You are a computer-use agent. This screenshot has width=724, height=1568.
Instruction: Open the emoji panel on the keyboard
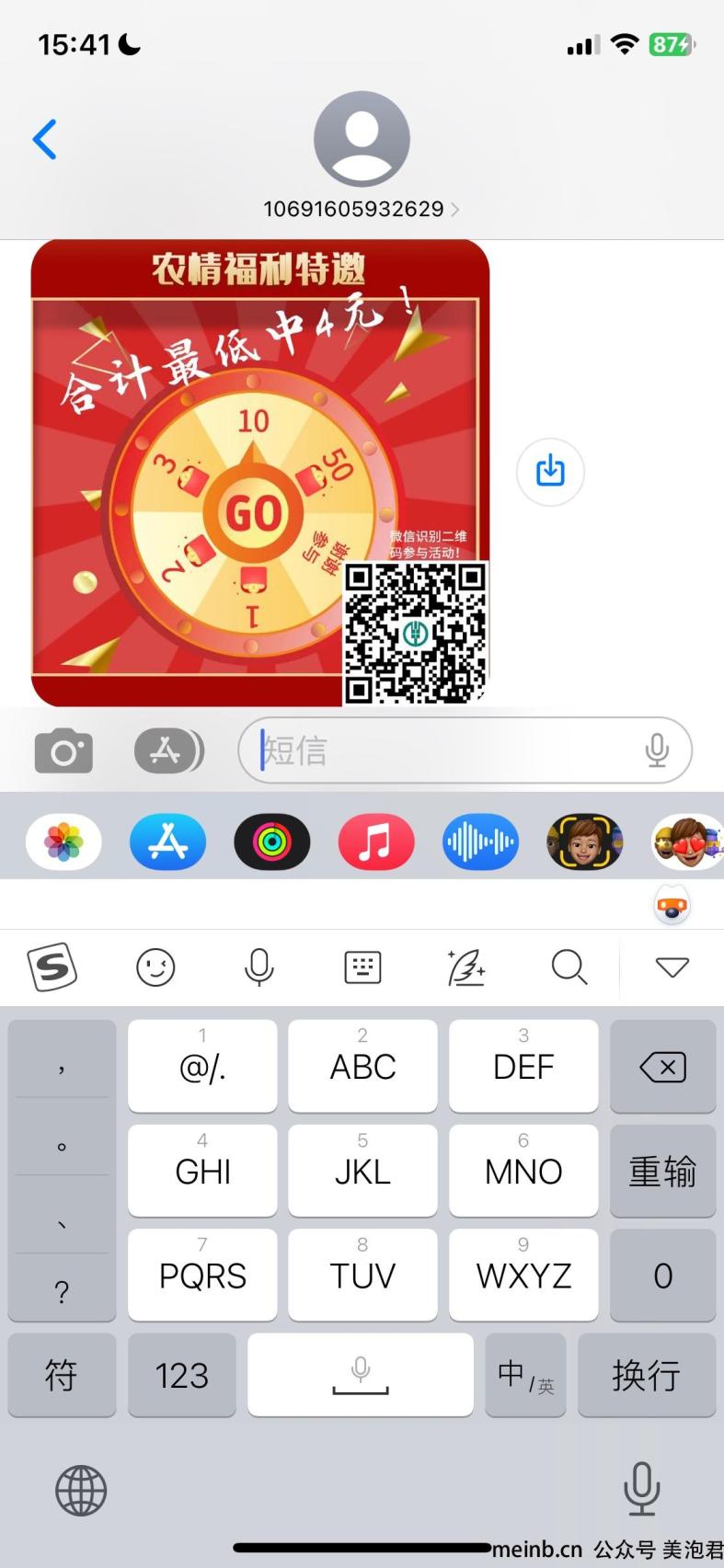coord(155,967)
